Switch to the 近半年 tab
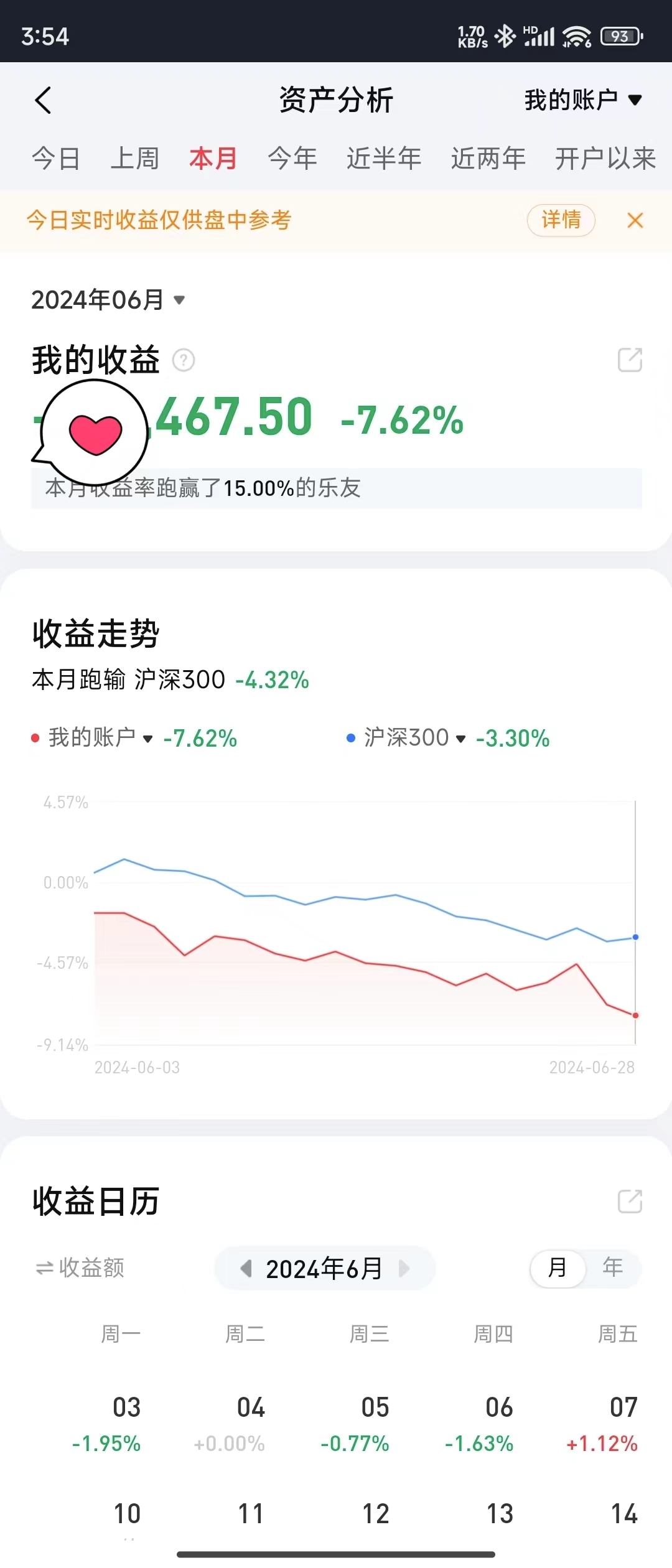Viewport: 672px width, 1568px height. pyautogui.click(x=384, y=159)
